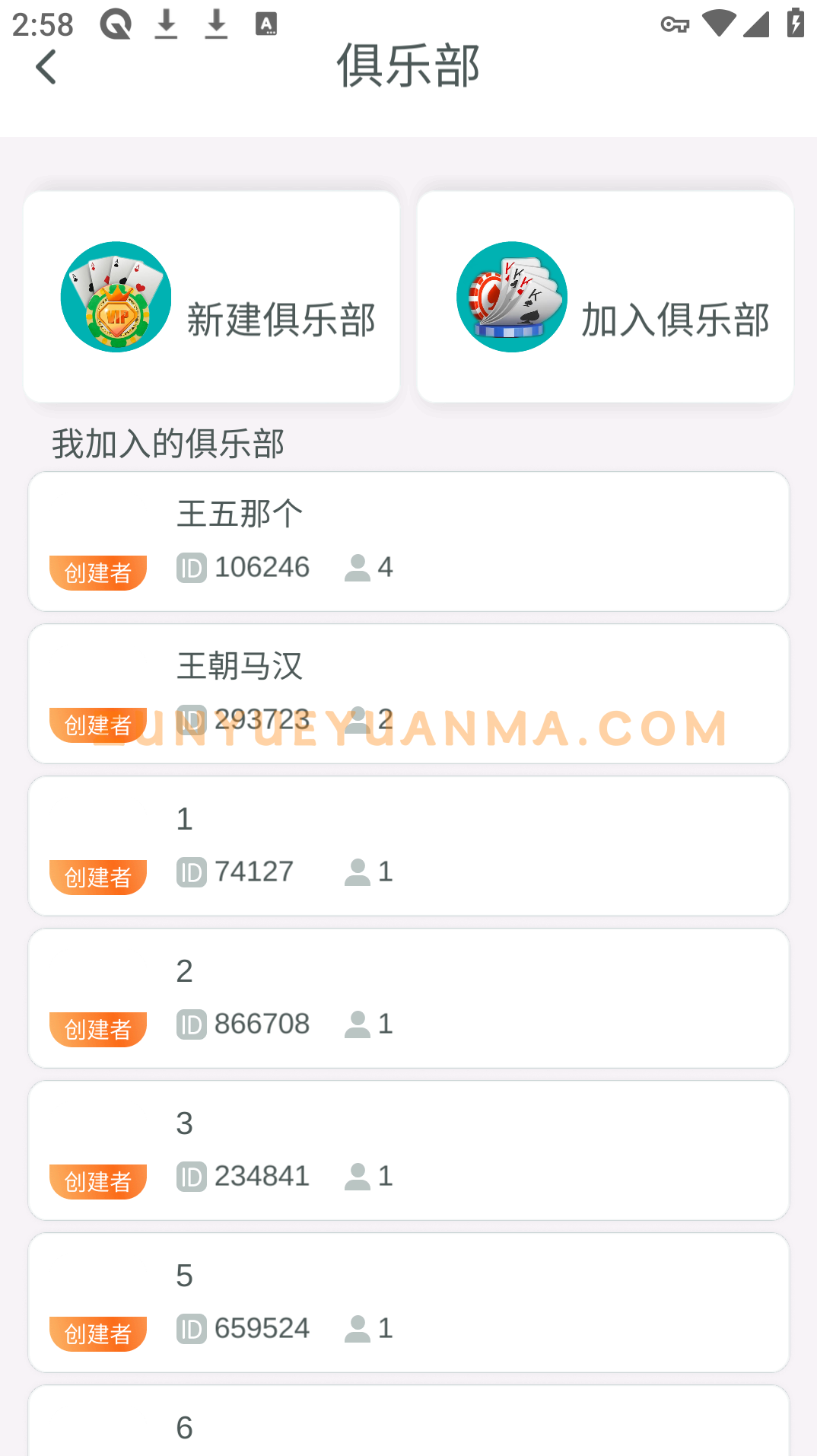The width and height of the screenshot is (817, 1456).
Task: Tap the 加入俱乐部 card
Action: coord(606,297)
